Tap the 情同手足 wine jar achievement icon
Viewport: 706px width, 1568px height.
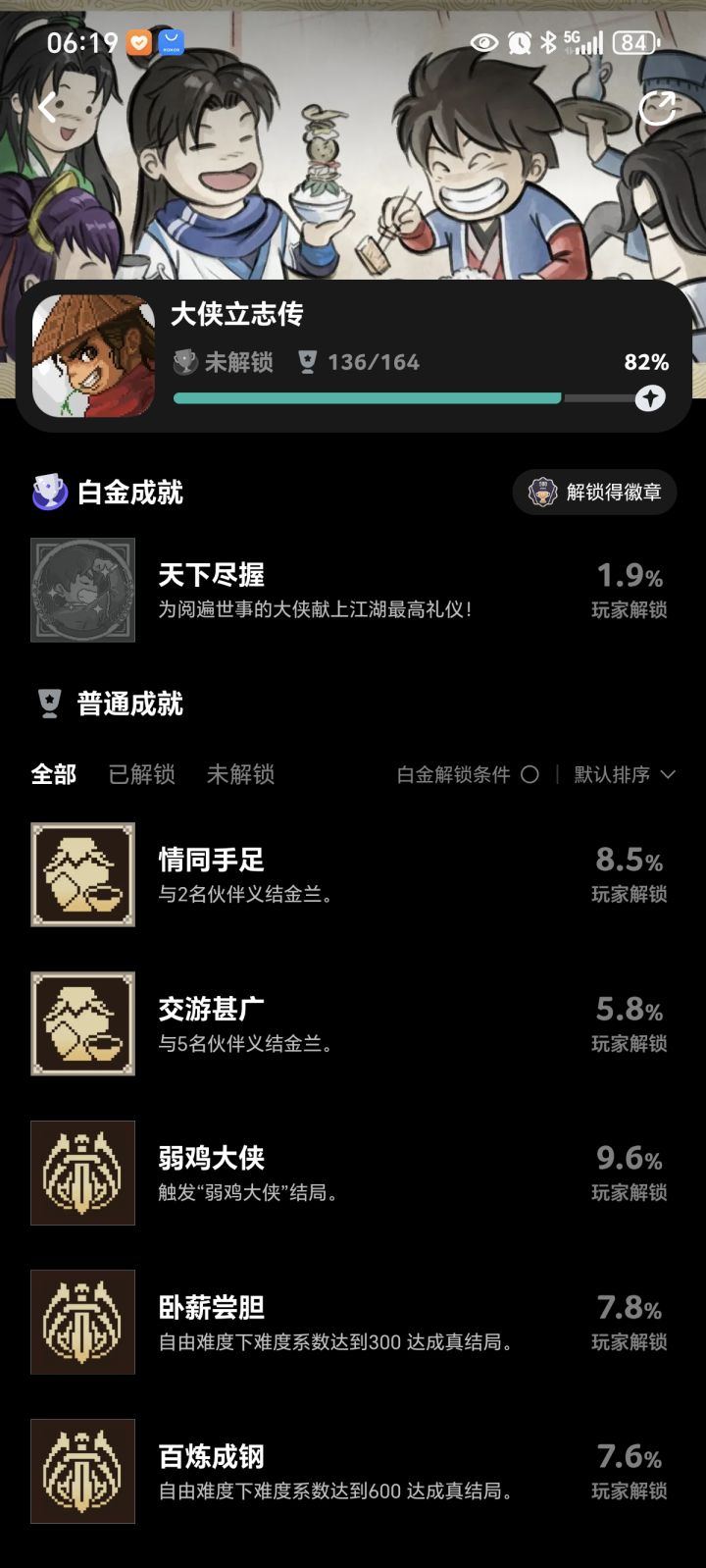(82, 874)
